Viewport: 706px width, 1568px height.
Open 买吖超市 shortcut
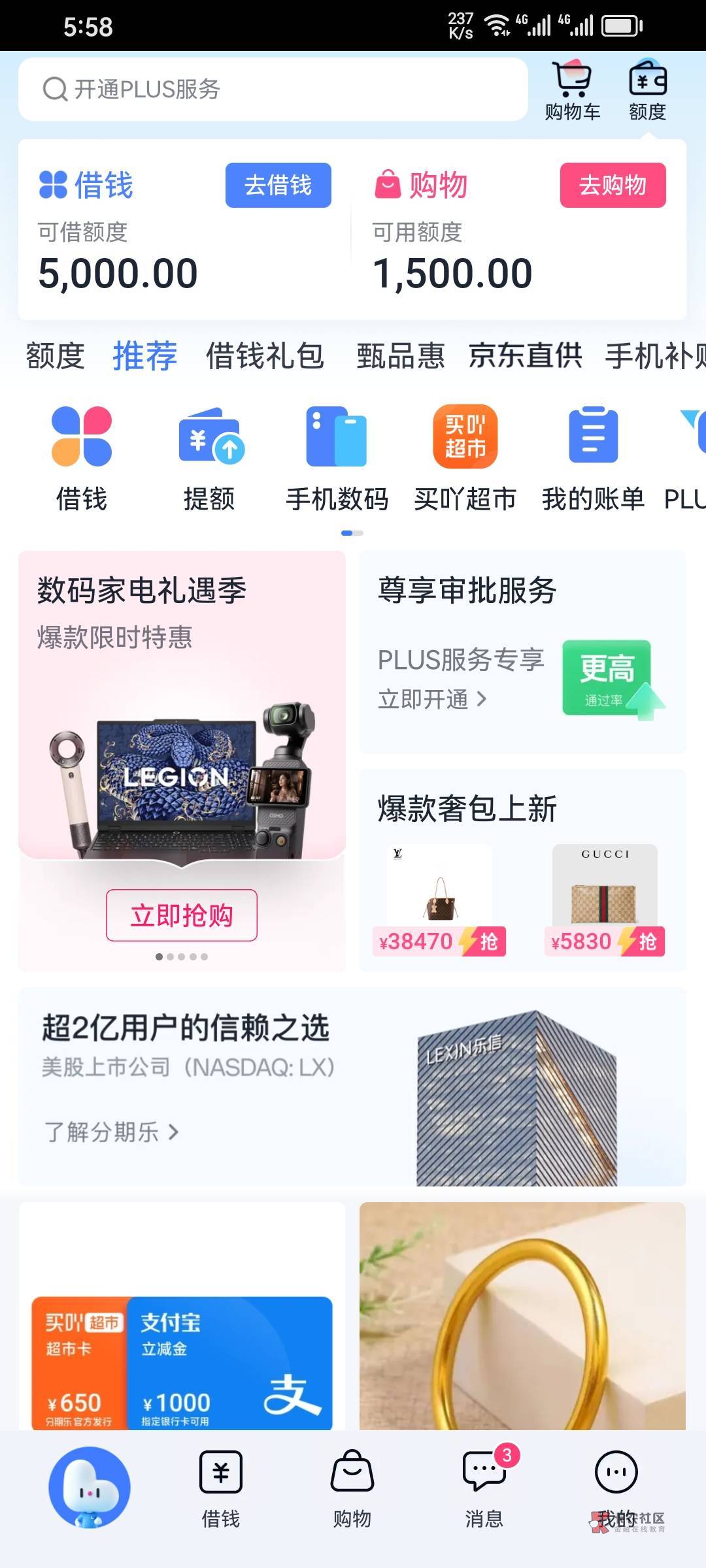pyautogui.click(x=465, y=458)
